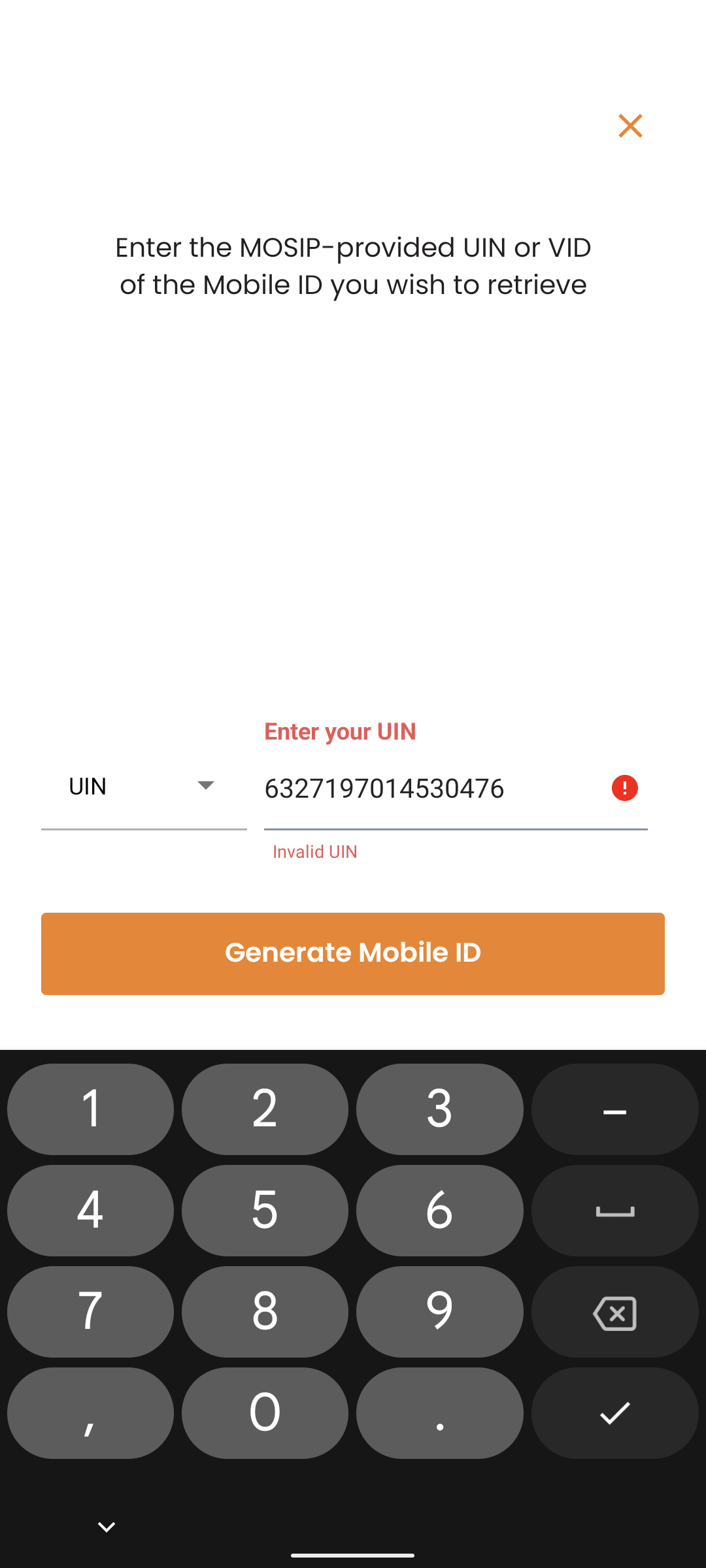706x1568 pixels.
Task: Tap the red error indicator beside the UIN
Action: coord(626,789)
